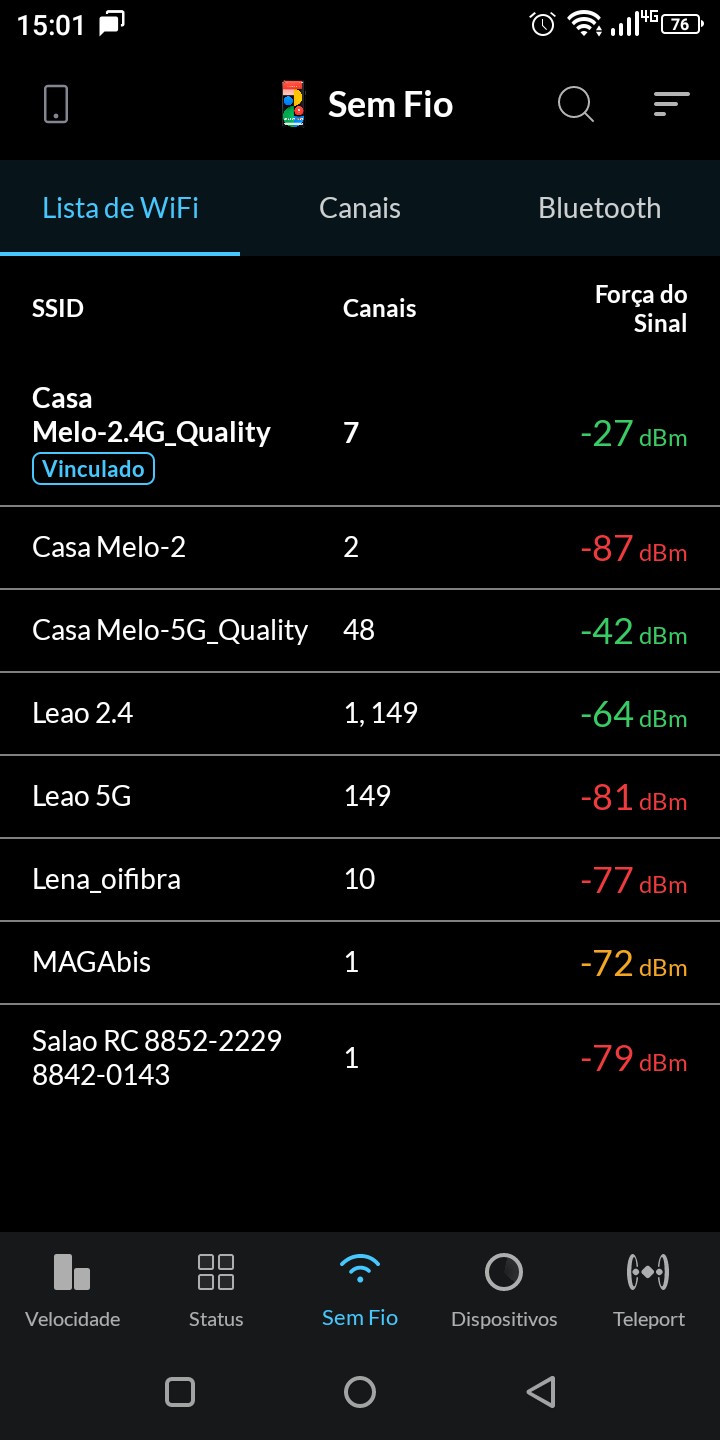Go to the system home screen
Image resolution: width=720 pixels, height=1440 pixels.
point(360,1392)
